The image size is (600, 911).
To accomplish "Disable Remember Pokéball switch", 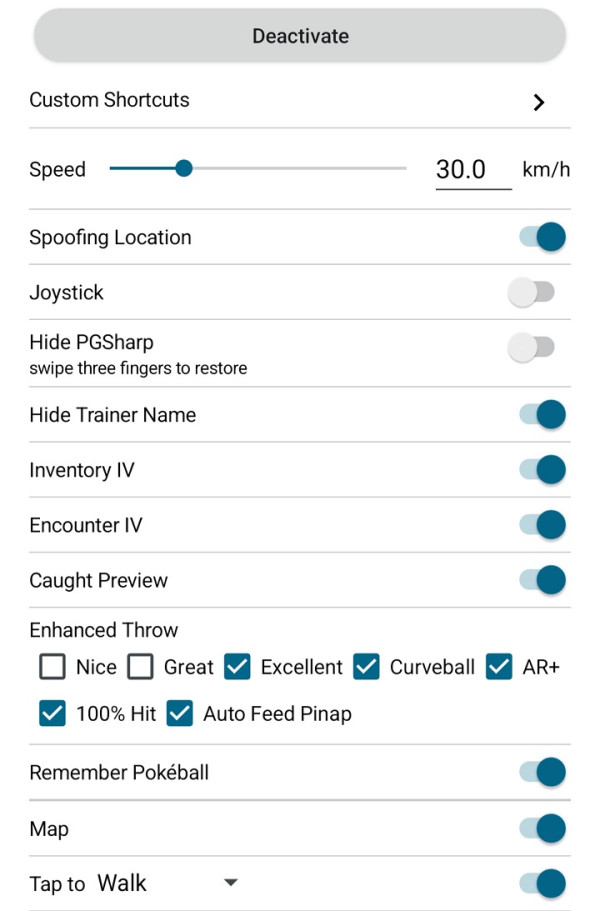I will point(542,772).
